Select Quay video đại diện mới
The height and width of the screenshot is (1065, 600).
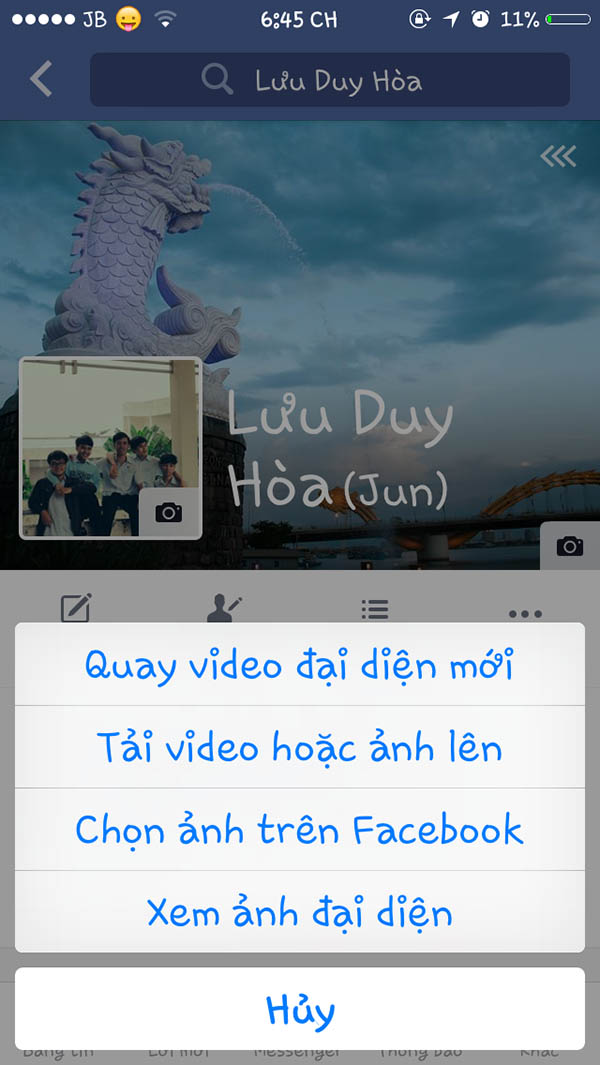(300, 664)
